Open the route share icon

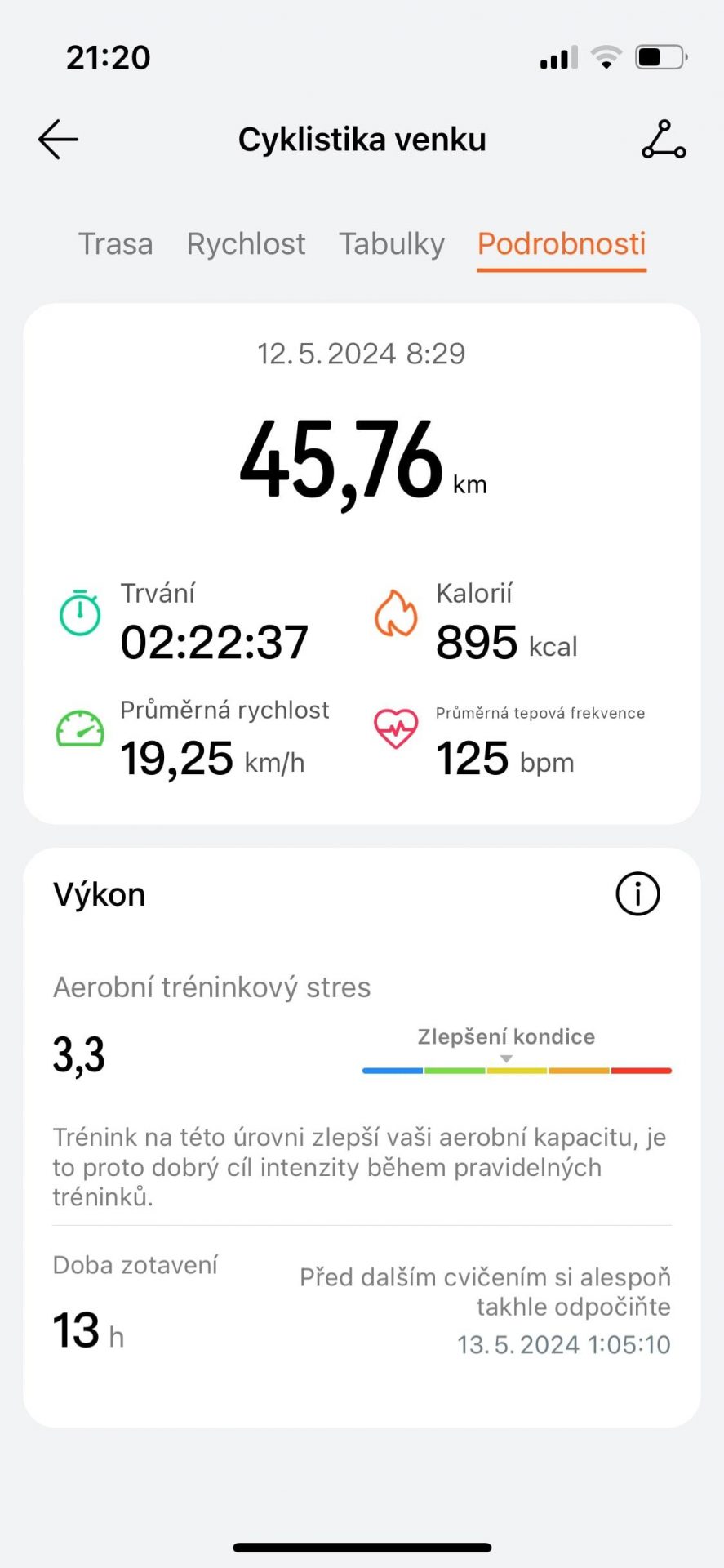[x=664, y=140]
